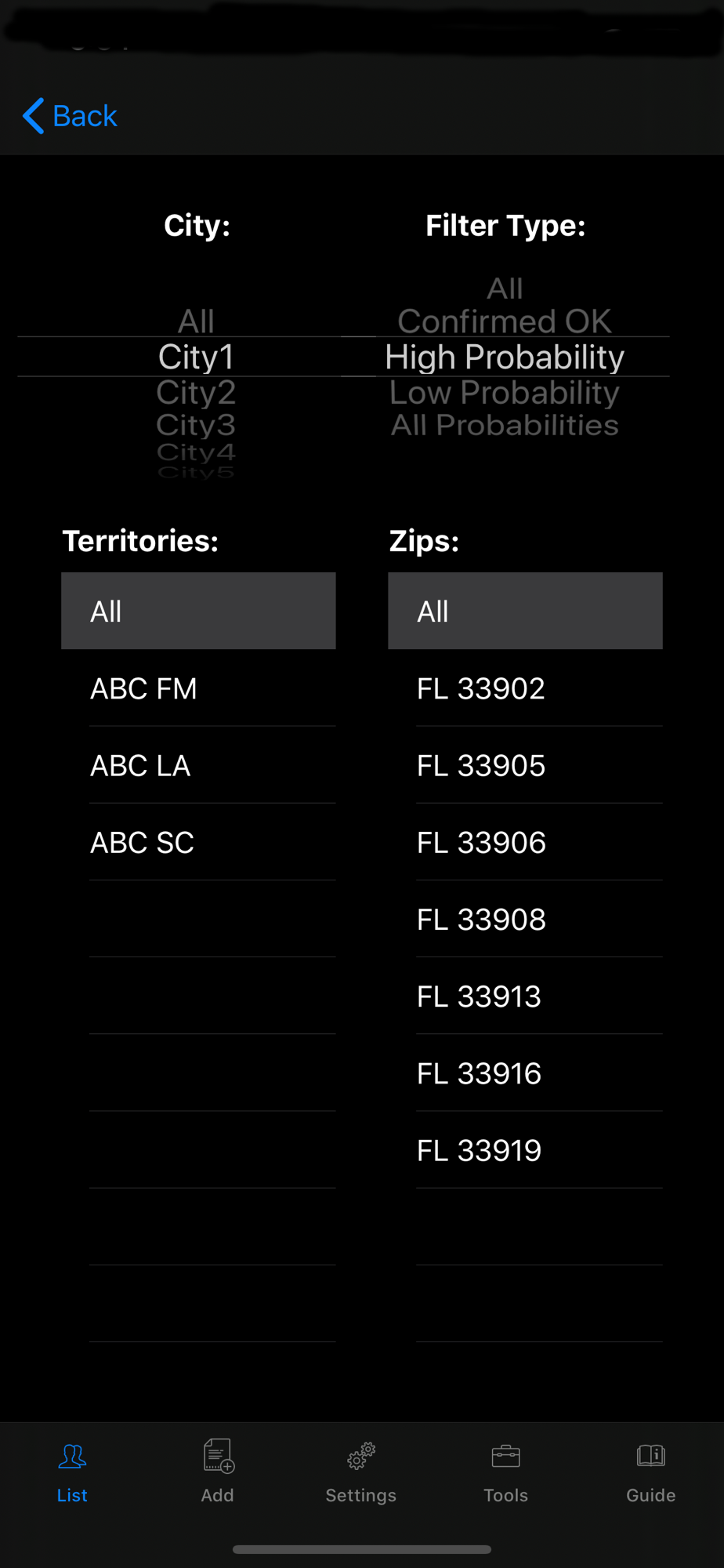Select the ABC FM territory
This screenshot has width=724, height=1568.
(x=198, y=688)
